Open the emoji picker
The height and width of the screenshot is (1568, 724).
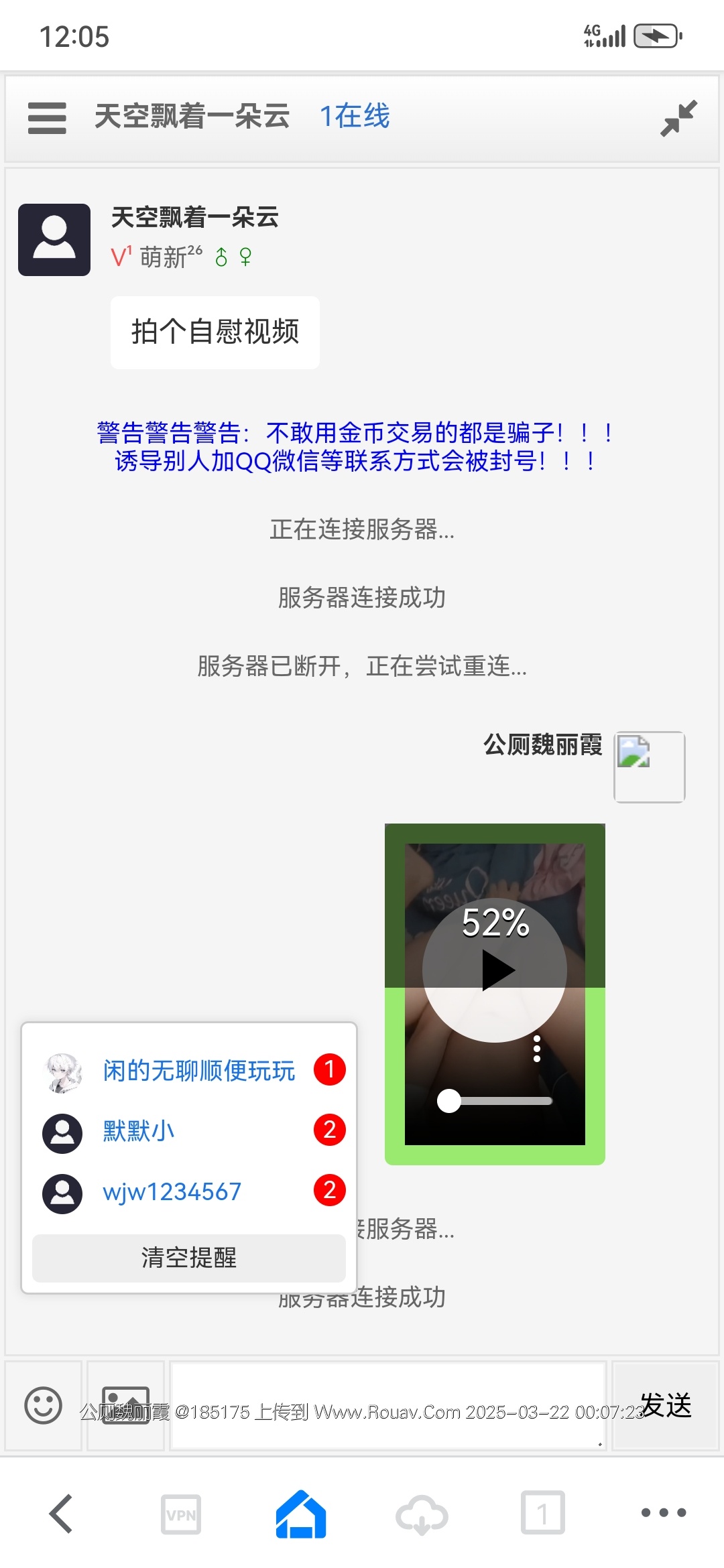coord(43,1405)
